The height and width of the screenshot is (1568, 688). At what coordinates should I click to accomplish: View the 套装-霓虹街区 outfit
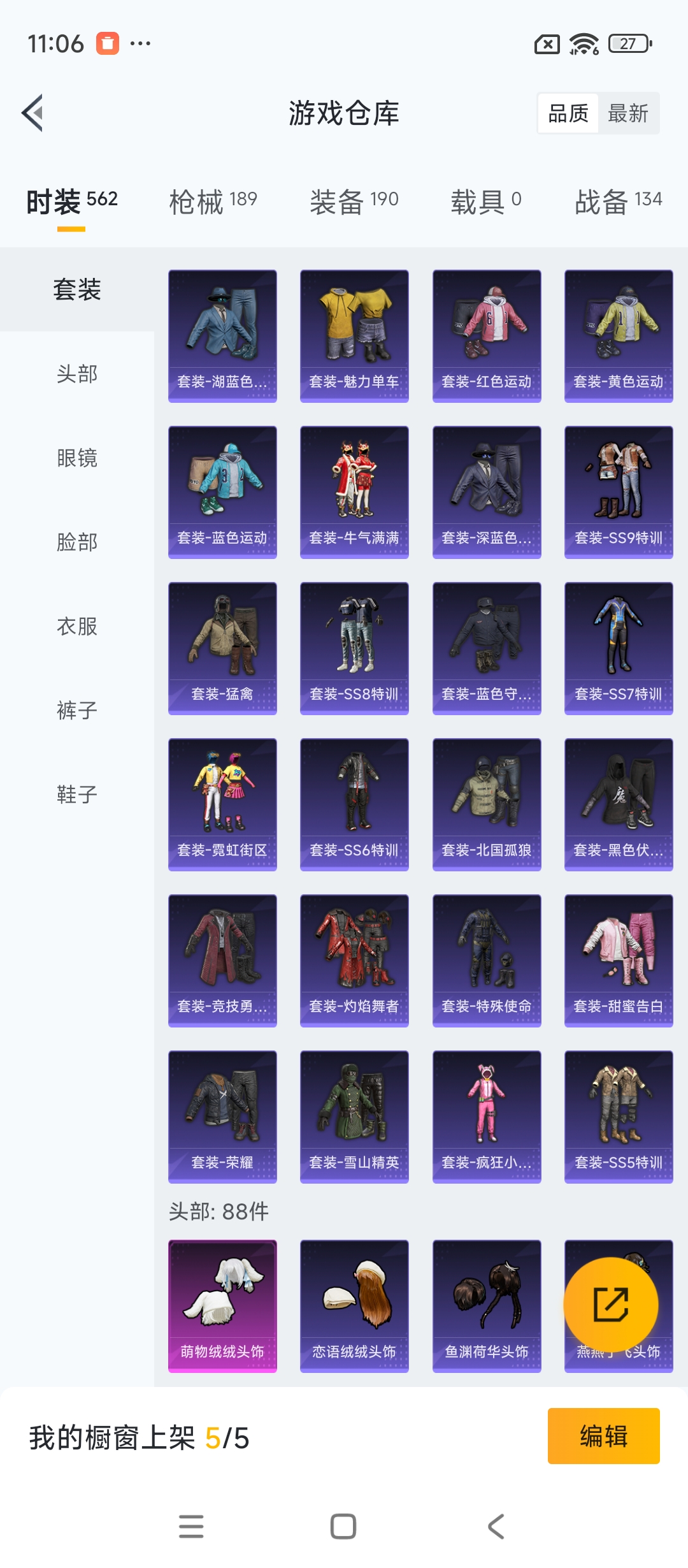tap(222, 804)
